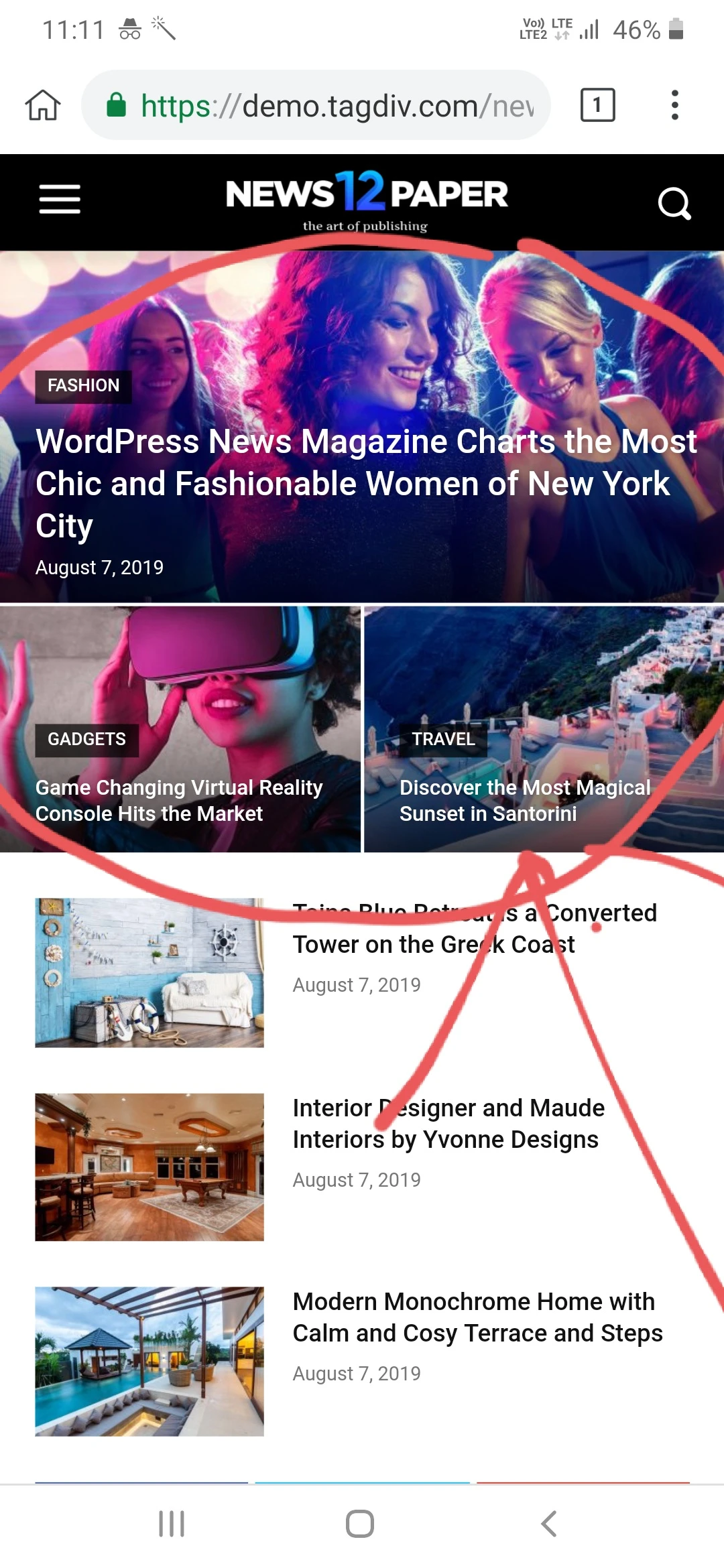
Task: Go back using the system back button
Action: 549,1524
